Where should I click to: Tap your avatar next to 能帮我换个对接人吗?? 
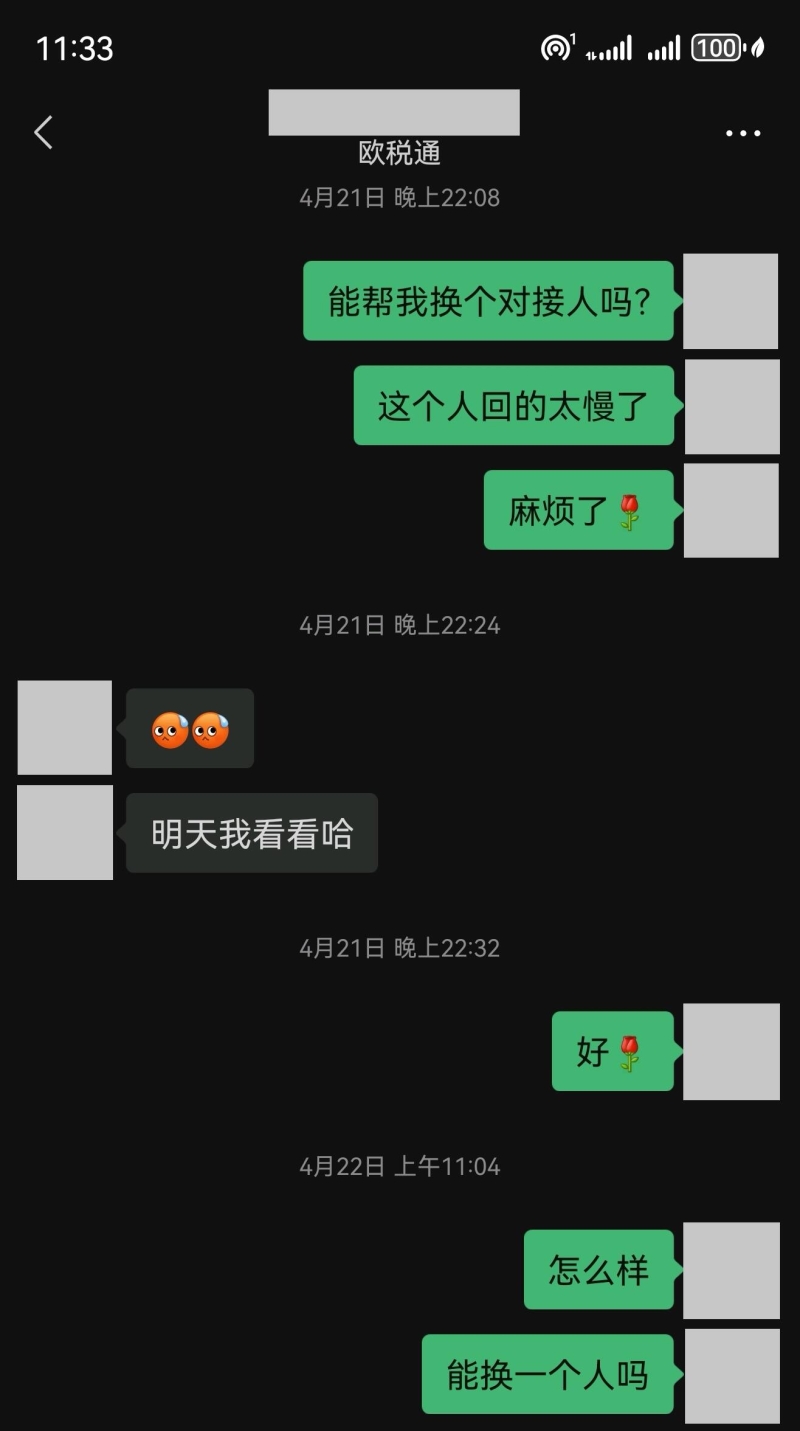[730, 301]
